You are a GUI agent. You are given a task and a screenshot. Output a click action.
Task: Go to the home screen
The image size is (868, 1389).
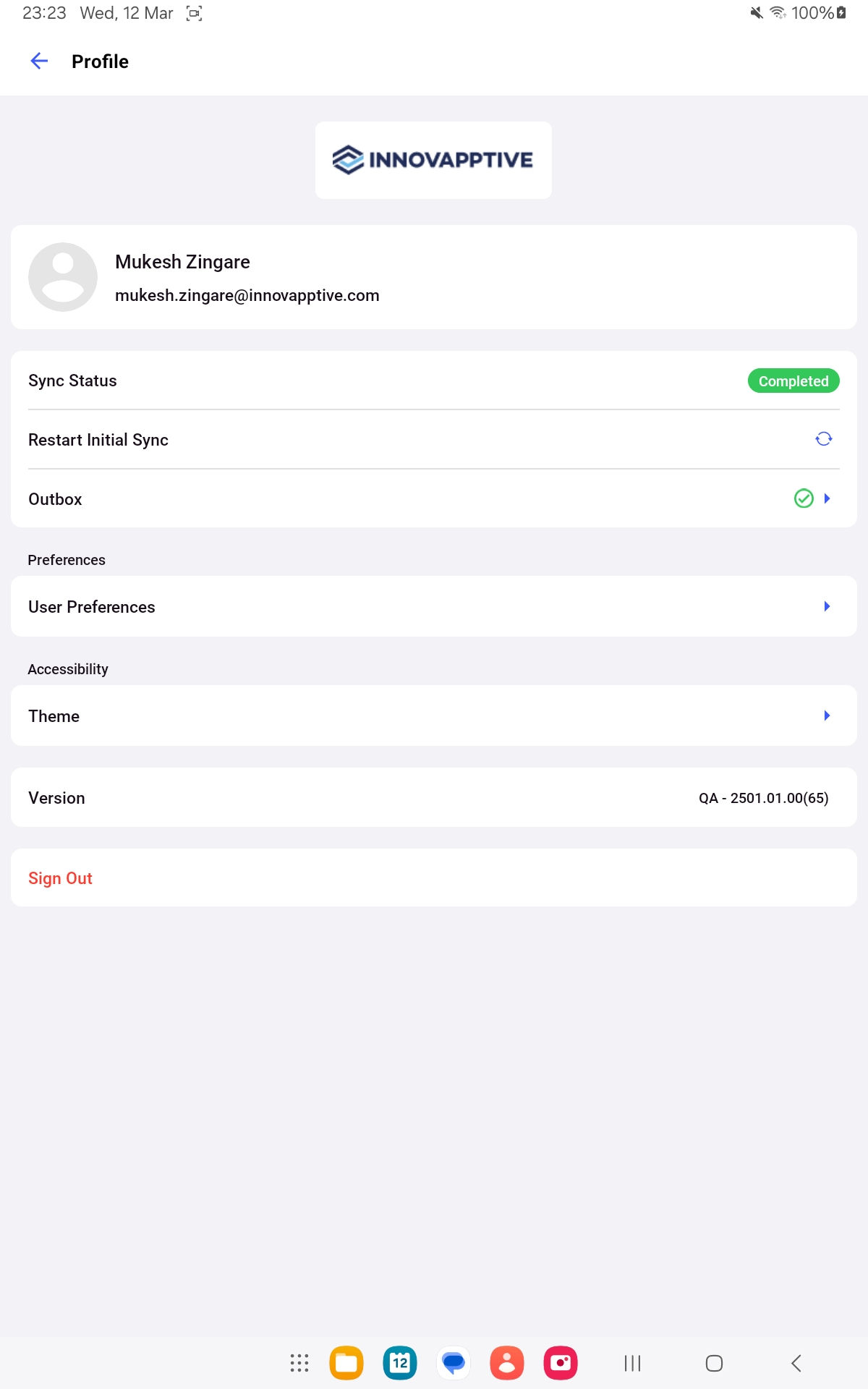click(x=714, y=1363)
